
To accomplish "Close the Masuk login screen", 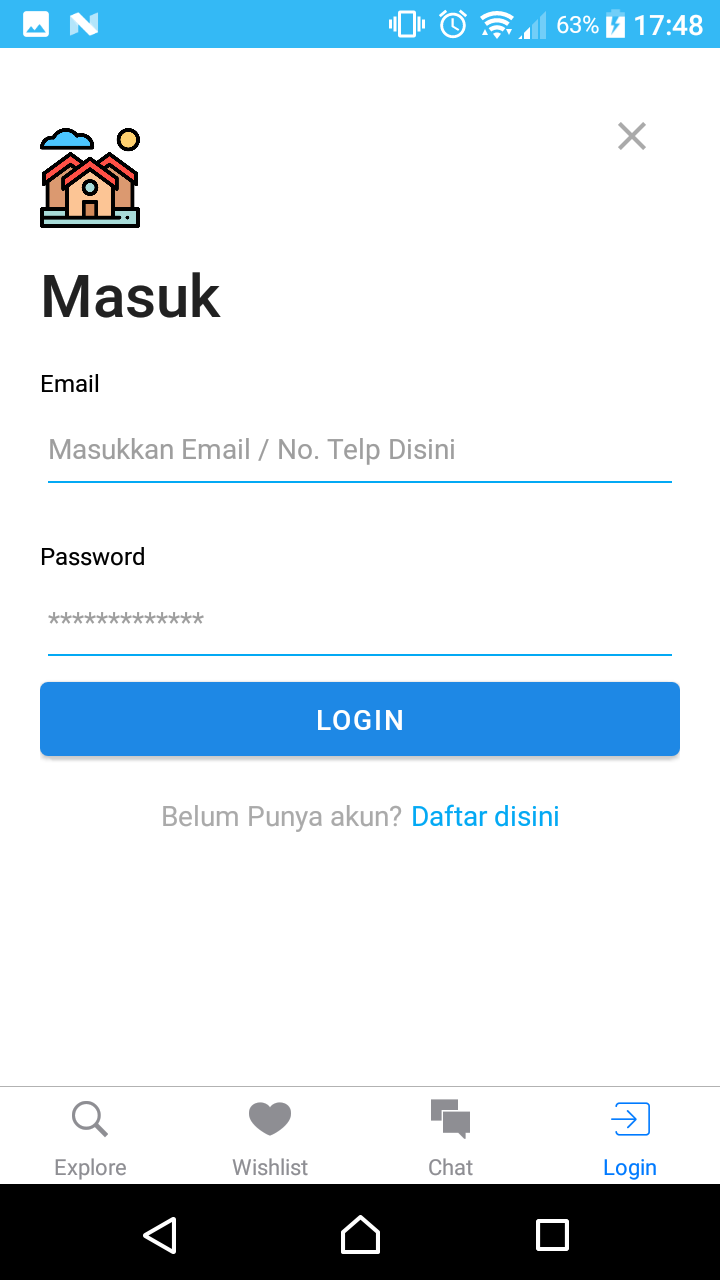I will (x=632, y=136).
